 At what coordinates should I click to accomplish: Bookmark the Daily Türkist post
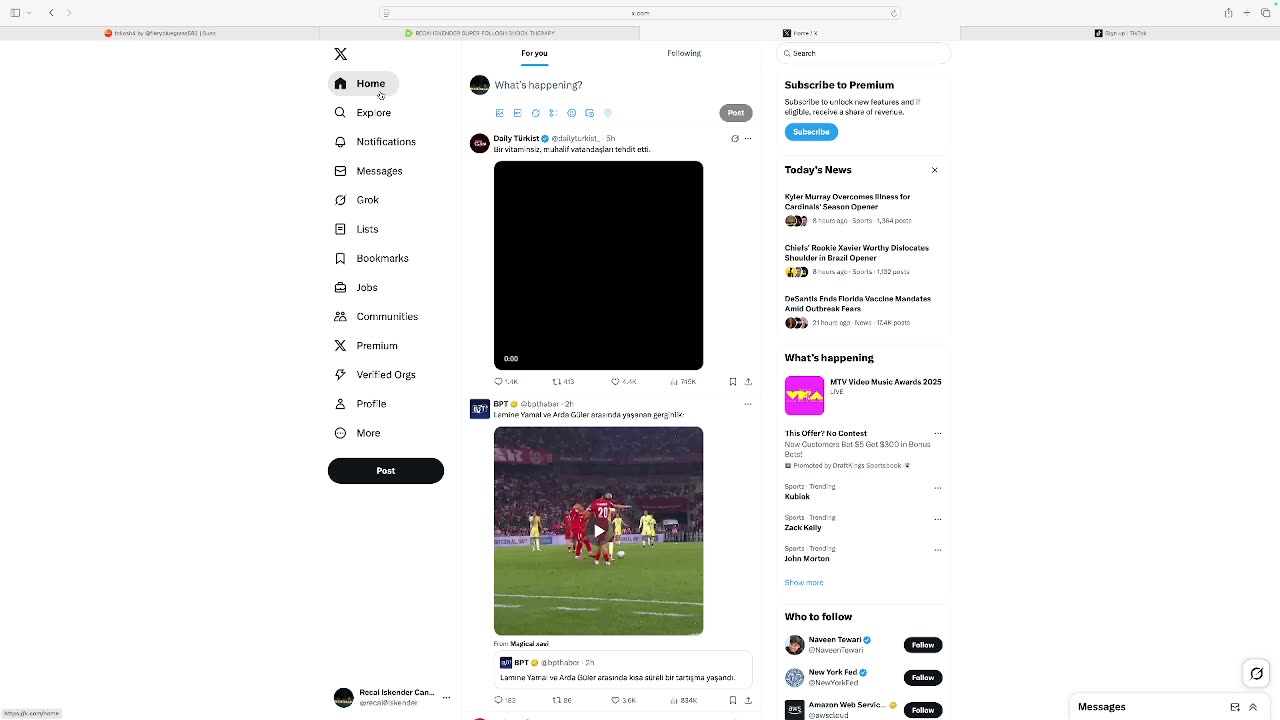coord(732,381)
